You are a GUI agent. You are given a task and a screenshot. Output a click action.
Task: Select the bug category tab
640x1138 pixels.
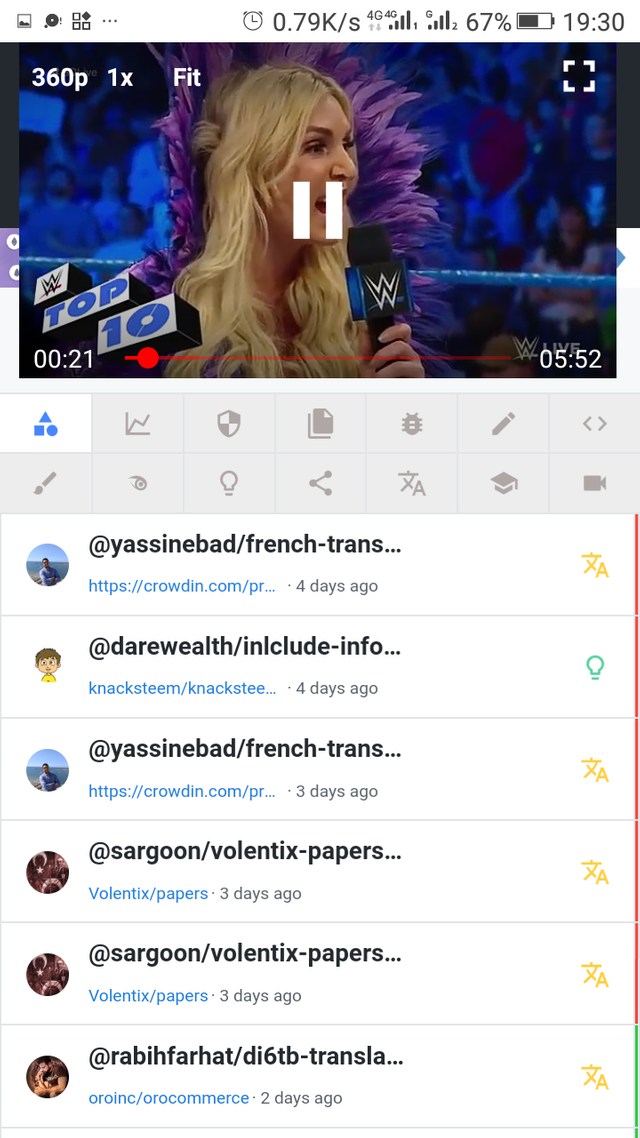tap(411, 424)
